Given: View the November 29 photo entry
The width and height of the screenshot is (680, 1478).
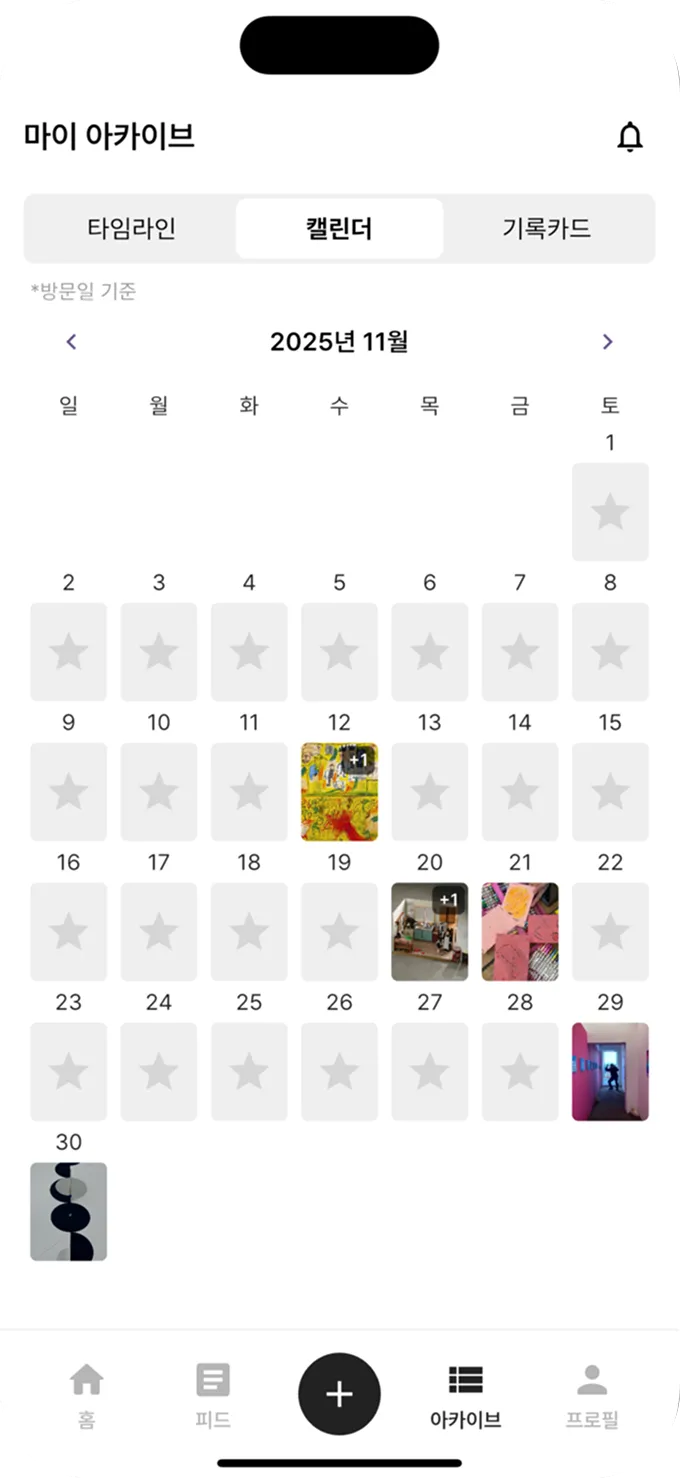Looking at the screenshot, I should pyautogui.click(x=610, y=1071).
